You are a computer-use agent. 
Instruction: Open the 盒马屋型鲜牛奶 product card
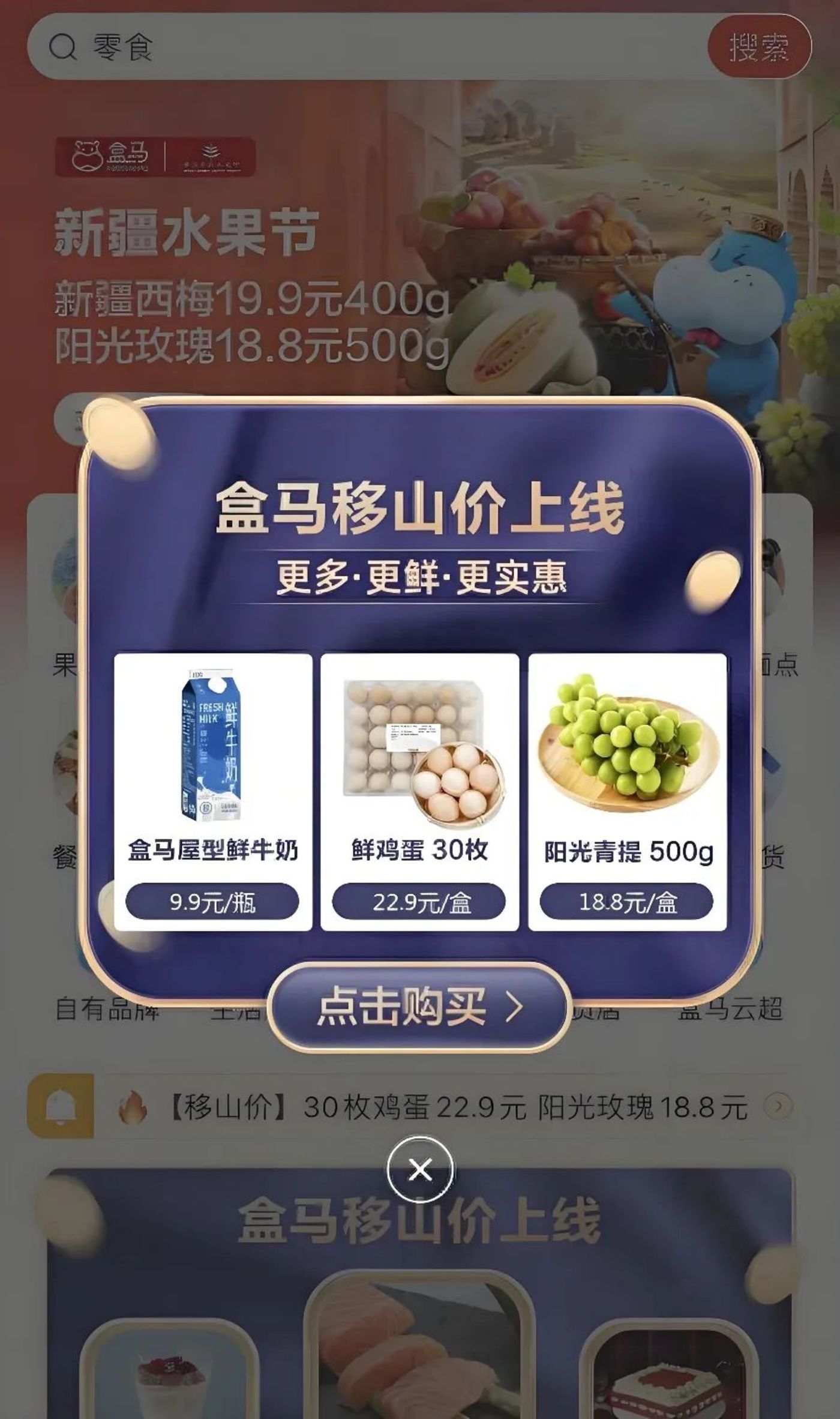[213, 791]
